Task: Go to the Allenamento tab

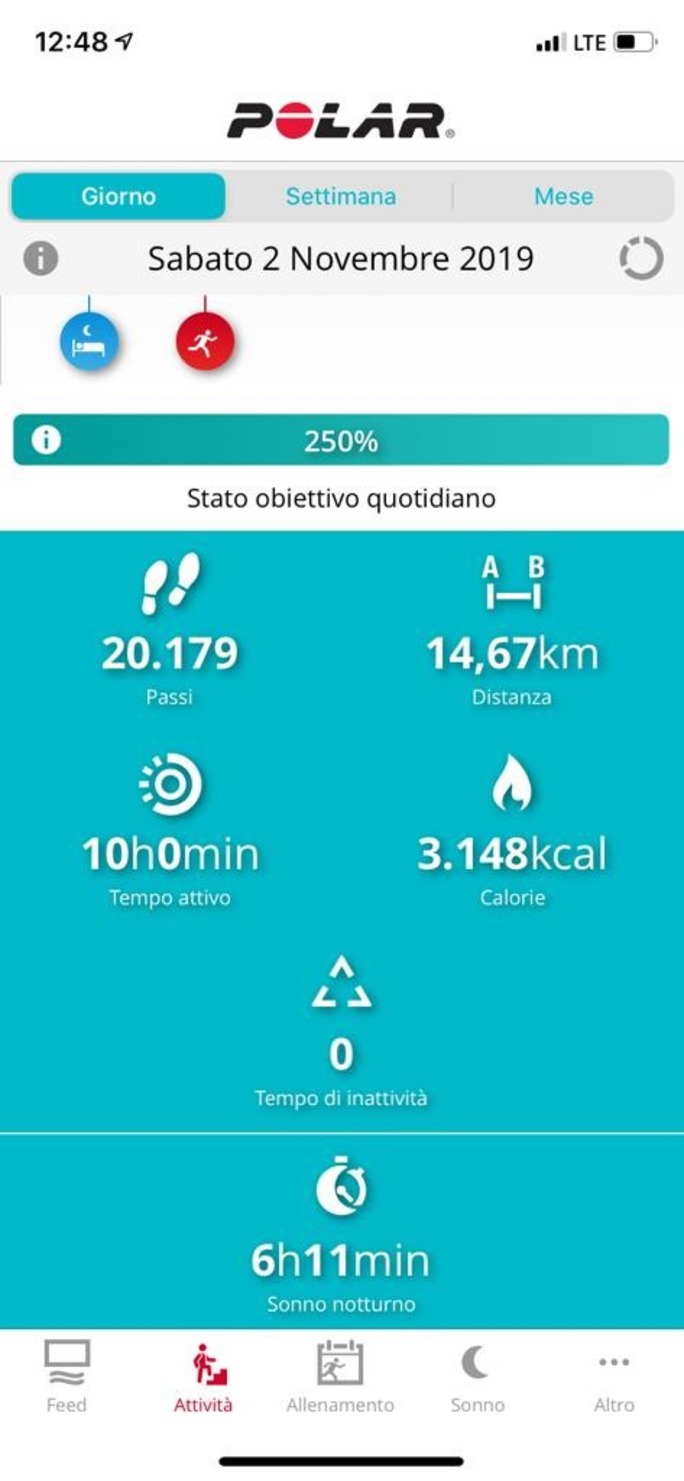Action: click(340, 1377)
